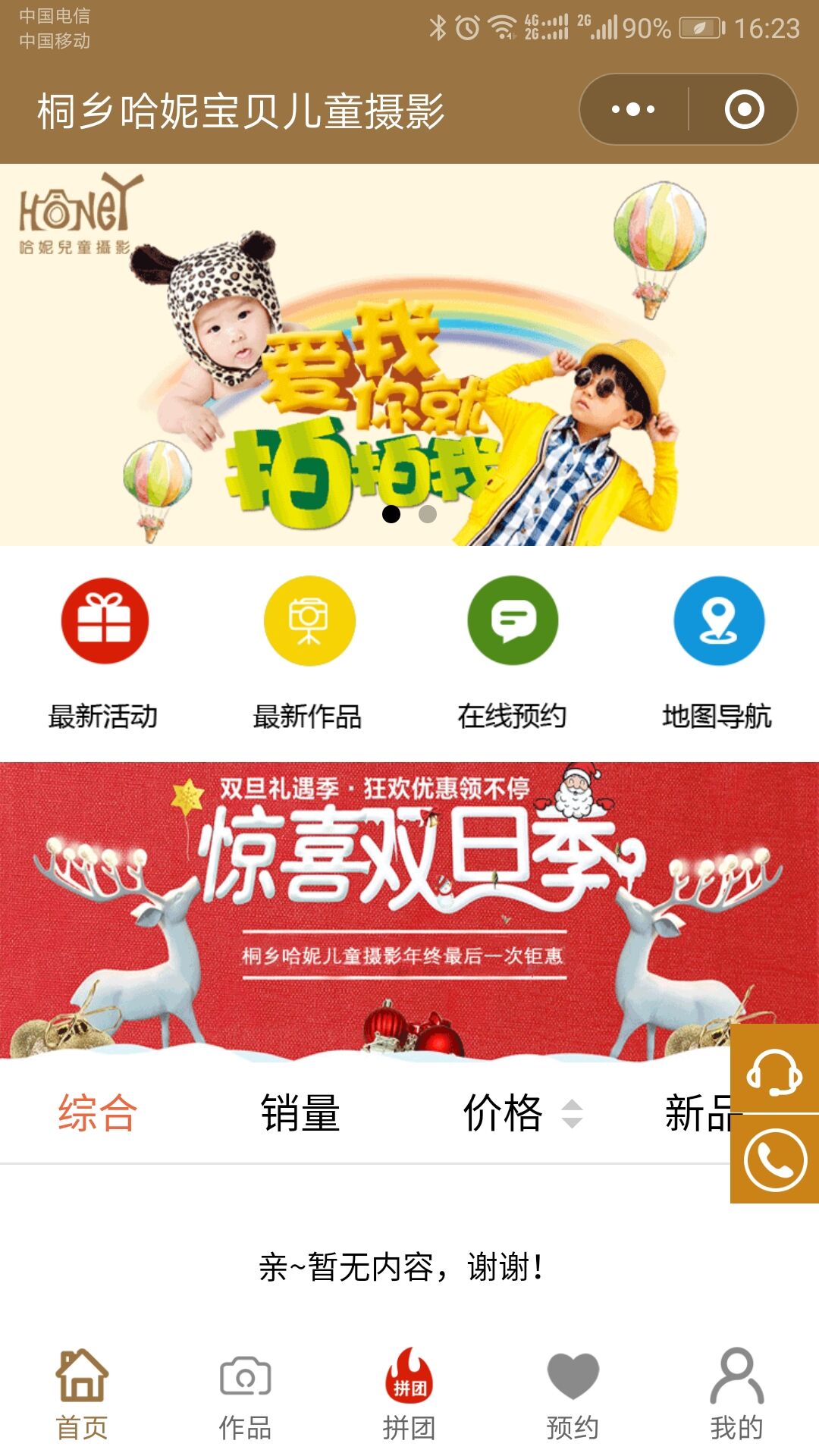Select the 综合 sorting tab
819x1456 pixels.
point(98,1113)
